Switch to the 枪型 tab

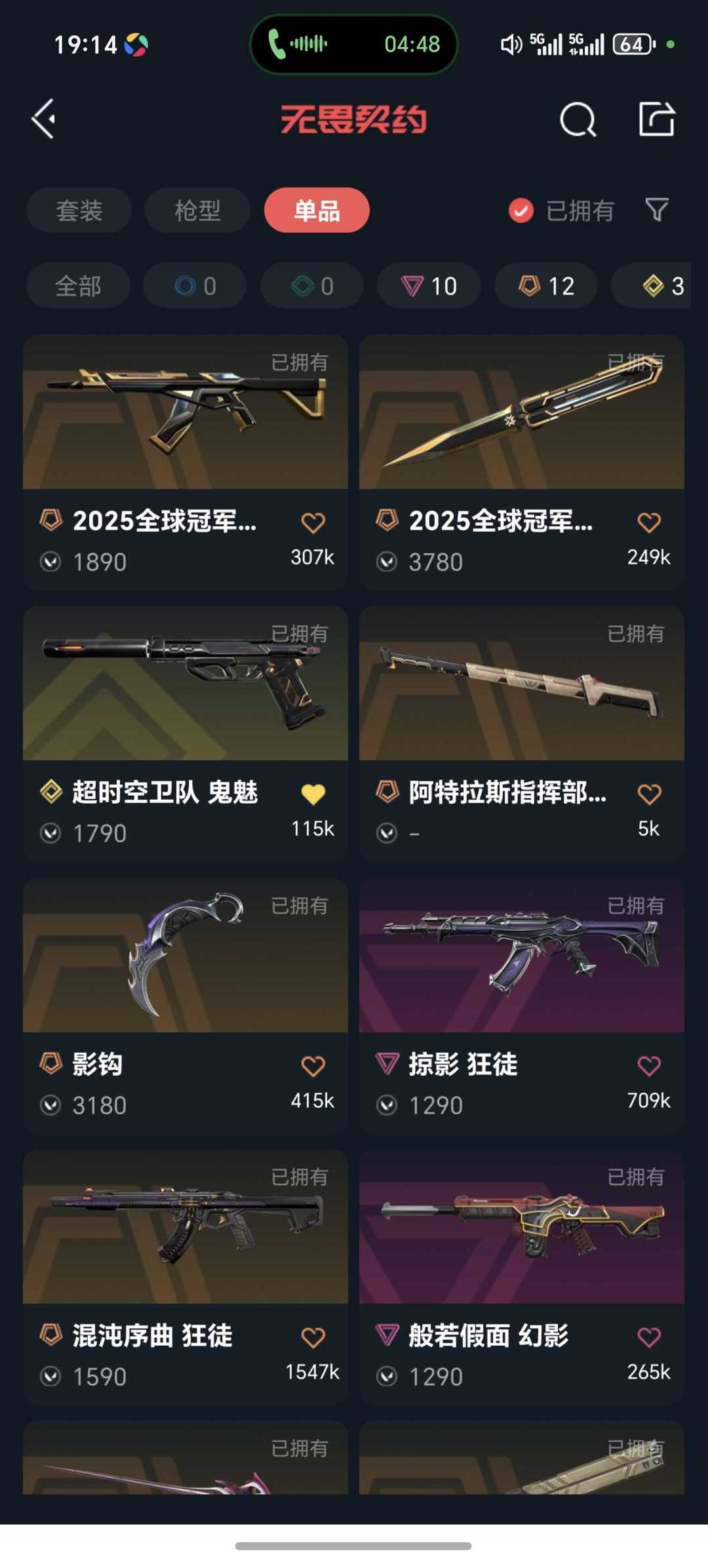click(197, 210)
